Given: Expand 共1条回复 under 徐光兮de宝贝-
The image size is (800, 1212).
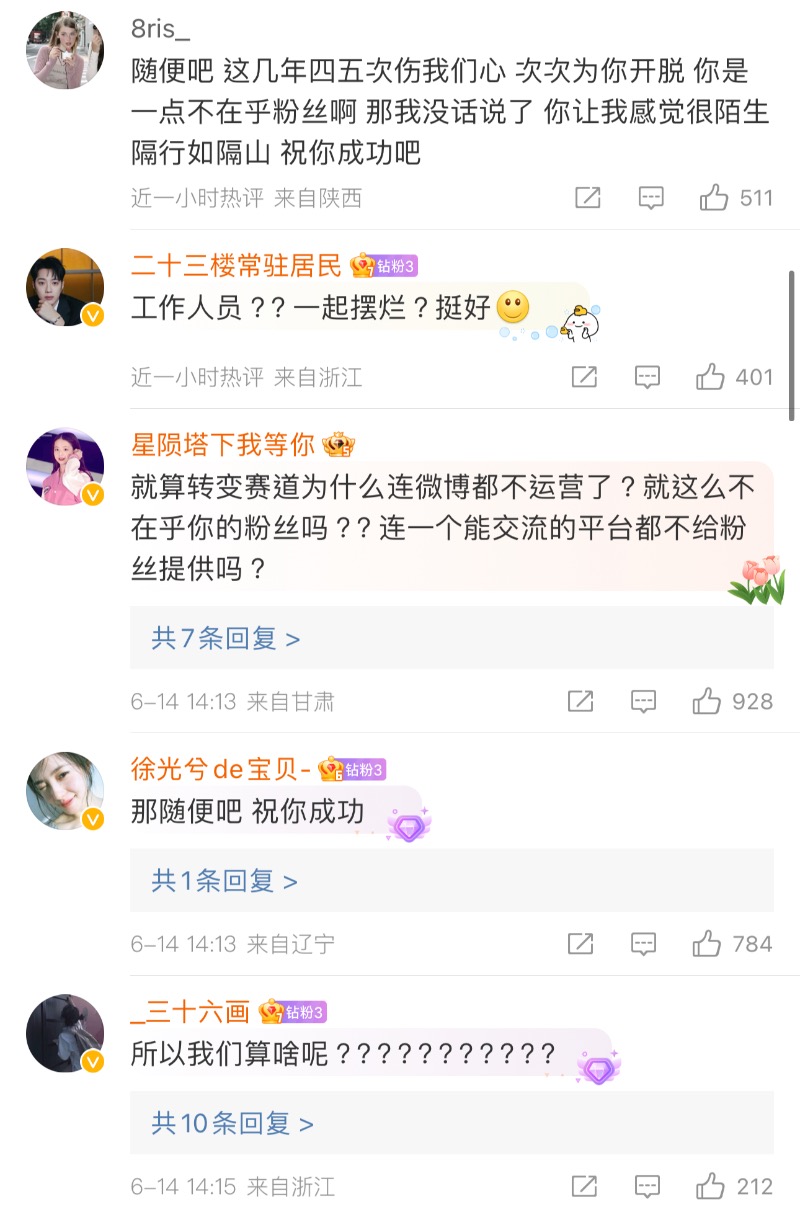Looking at the screenshot, I should 225,881.
